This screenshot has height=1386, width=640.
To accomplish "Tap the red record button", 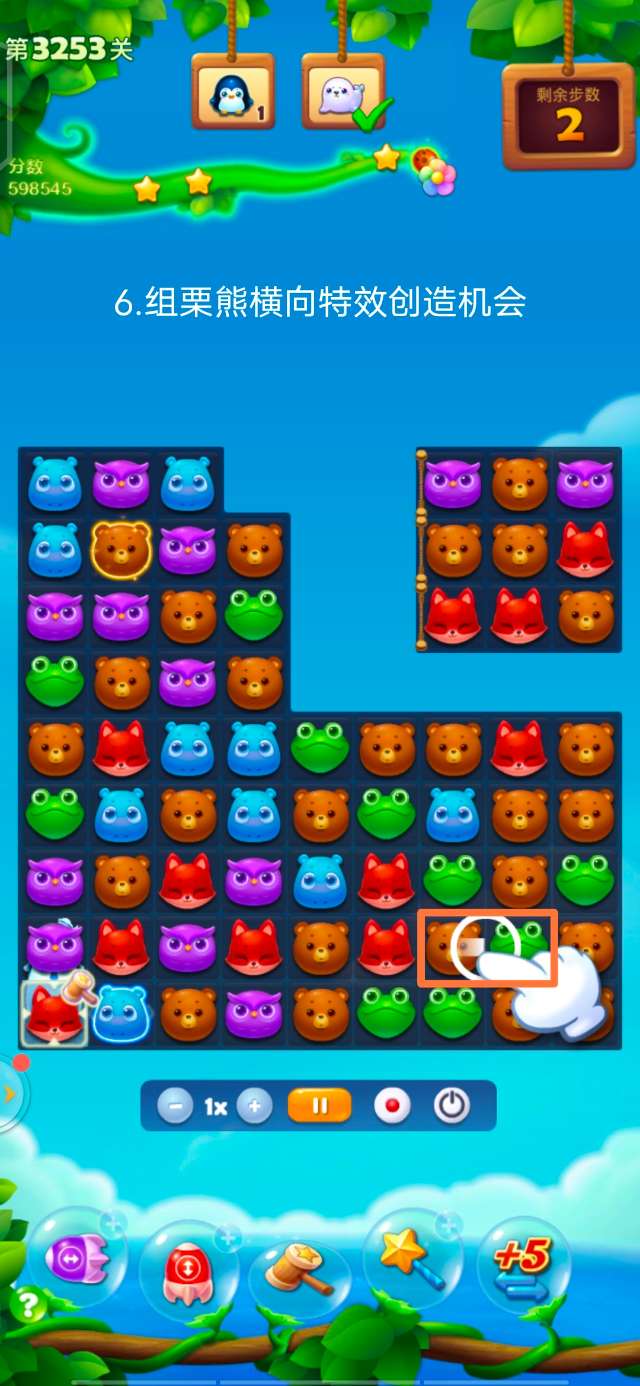I will tap(392, 1106).
